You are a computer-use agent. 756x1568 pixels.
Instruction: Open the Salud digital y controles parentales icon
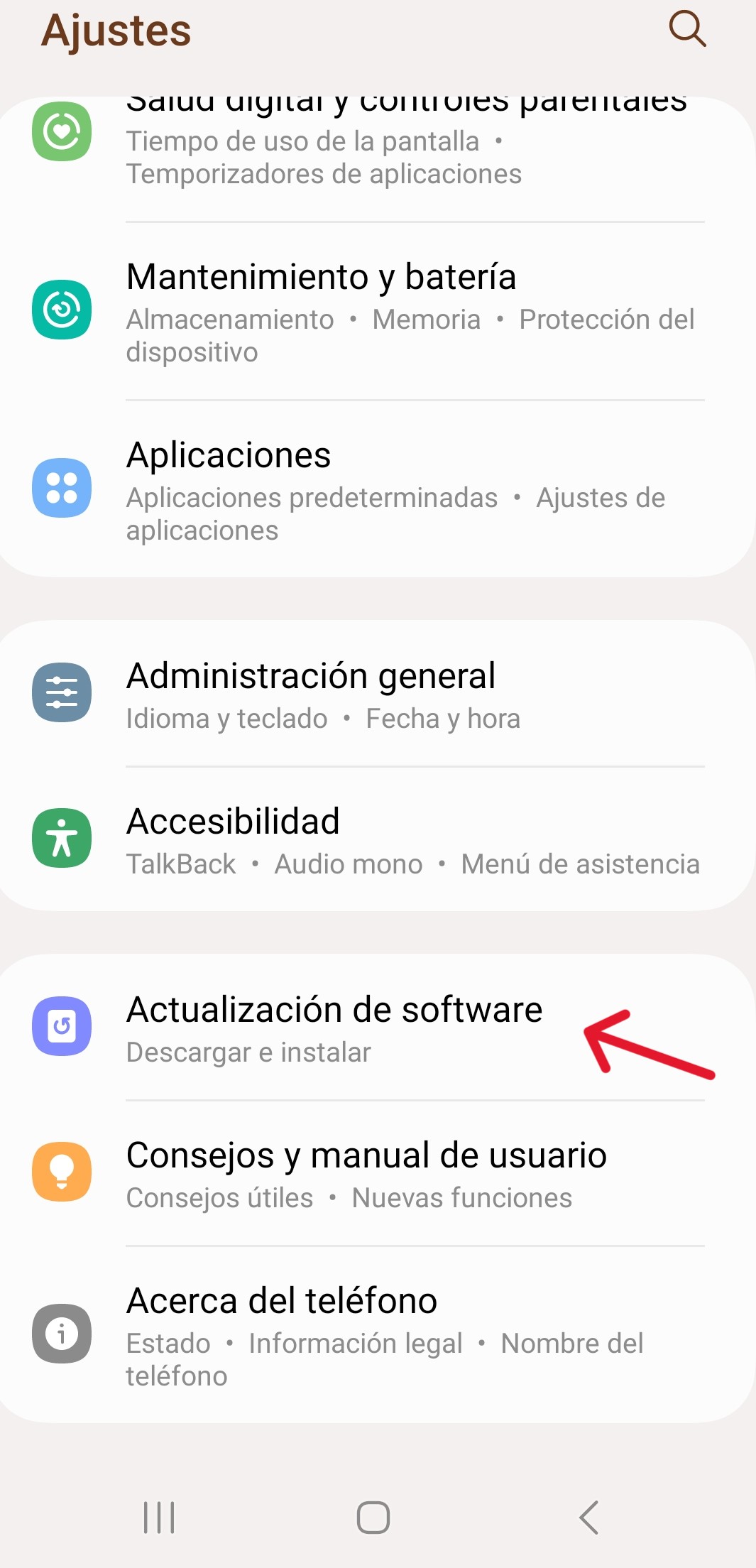point(62,131)
